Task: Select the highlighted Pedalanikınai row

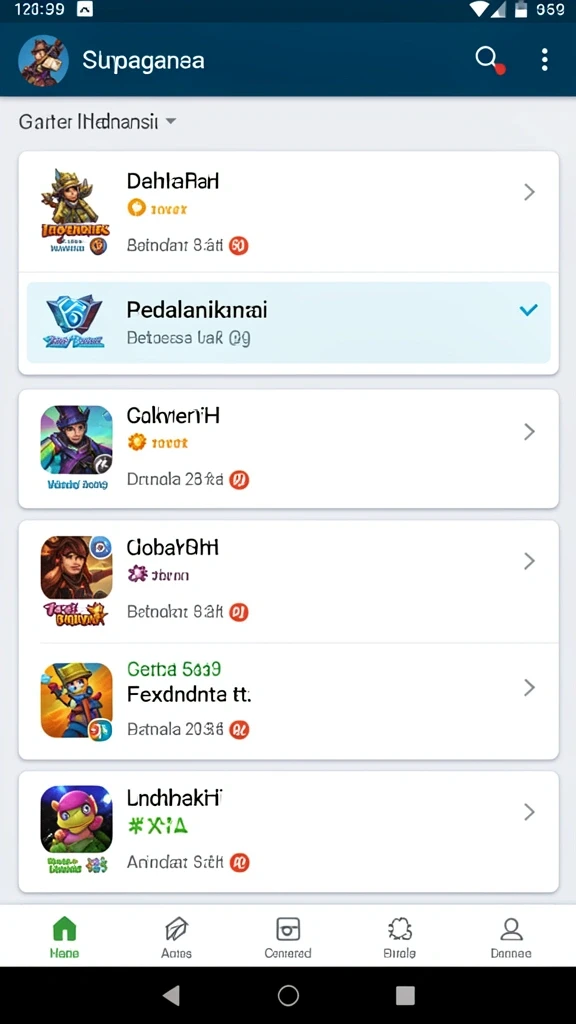Action: 288,323
